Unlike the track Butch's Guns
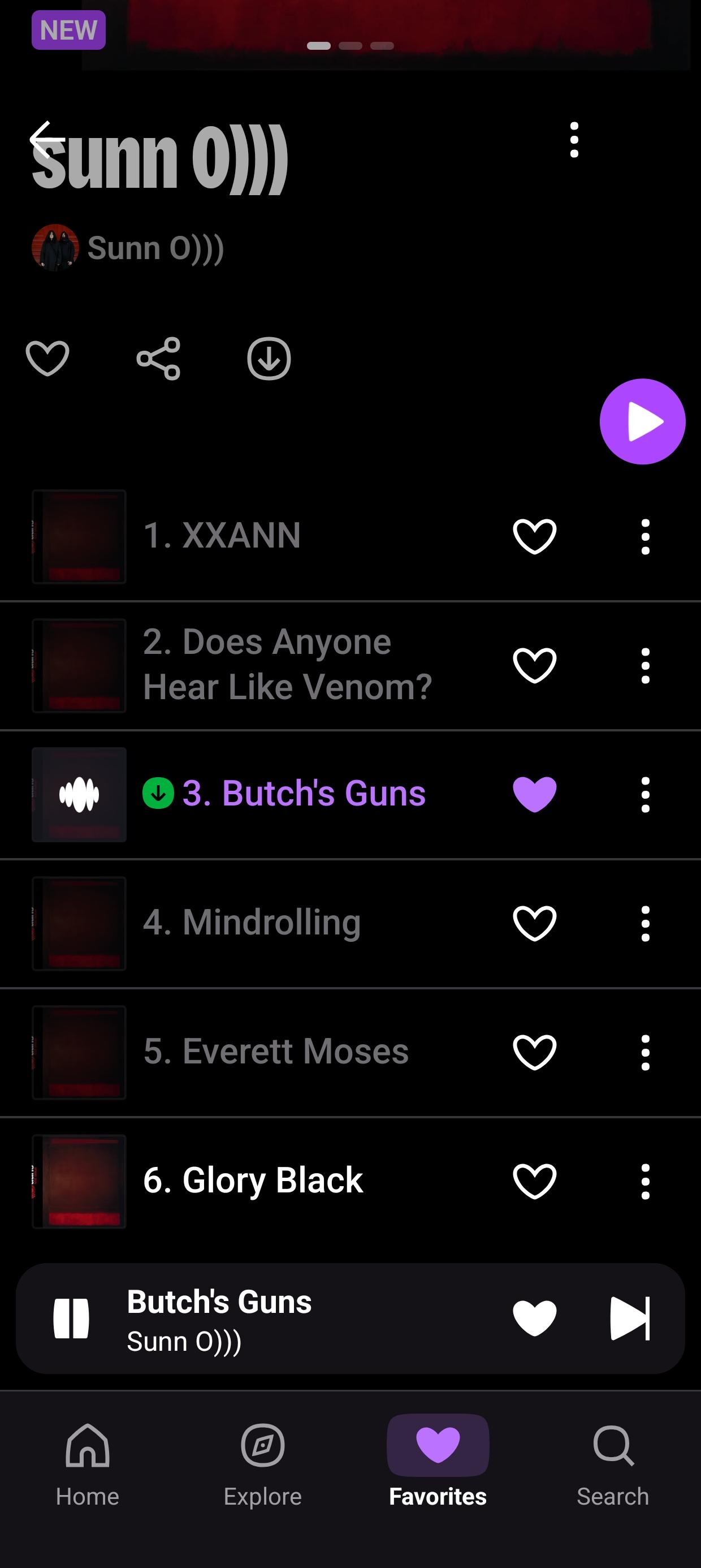Screen dimensions: 701x1568 (x=534, y=794)
